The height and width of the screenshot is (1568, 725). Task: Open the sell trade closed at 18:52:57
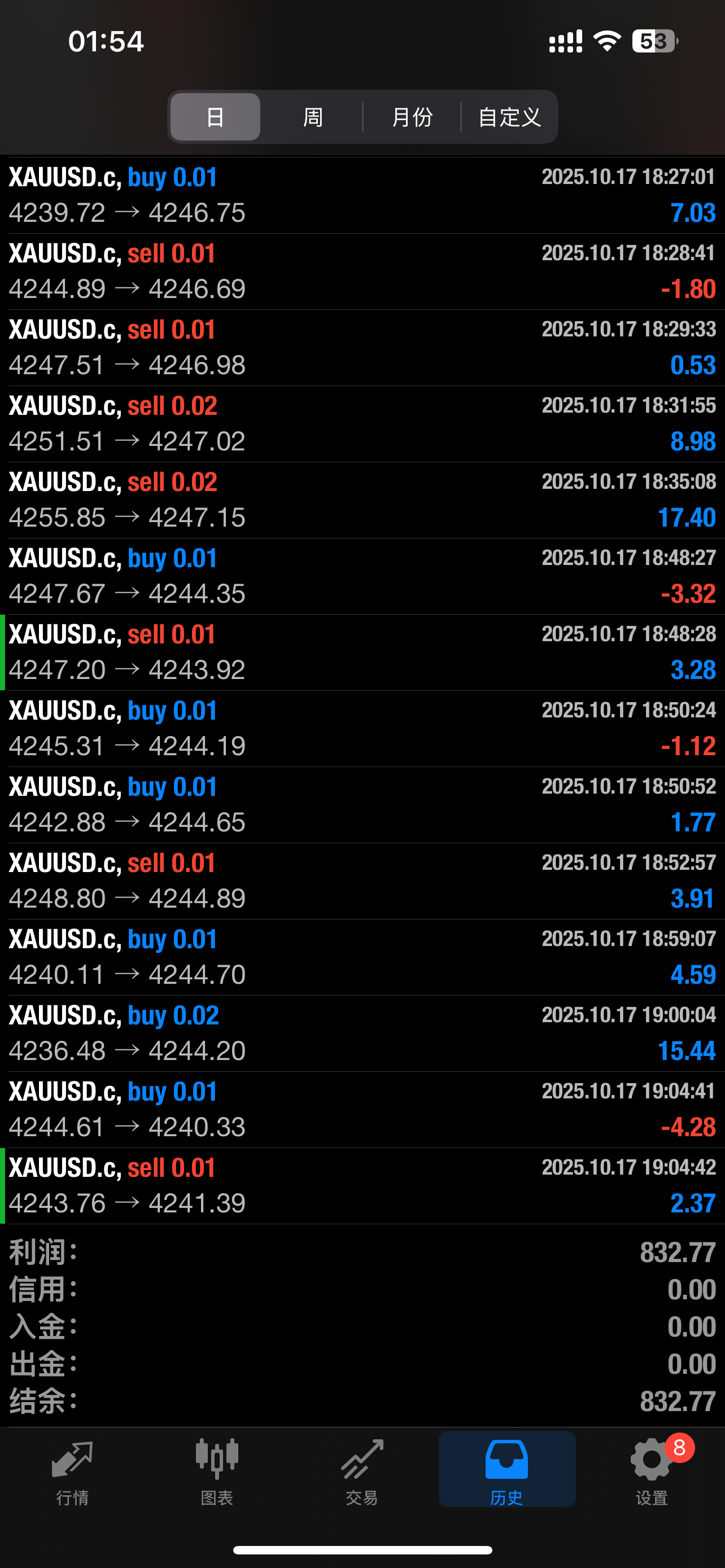click(362, 881)
